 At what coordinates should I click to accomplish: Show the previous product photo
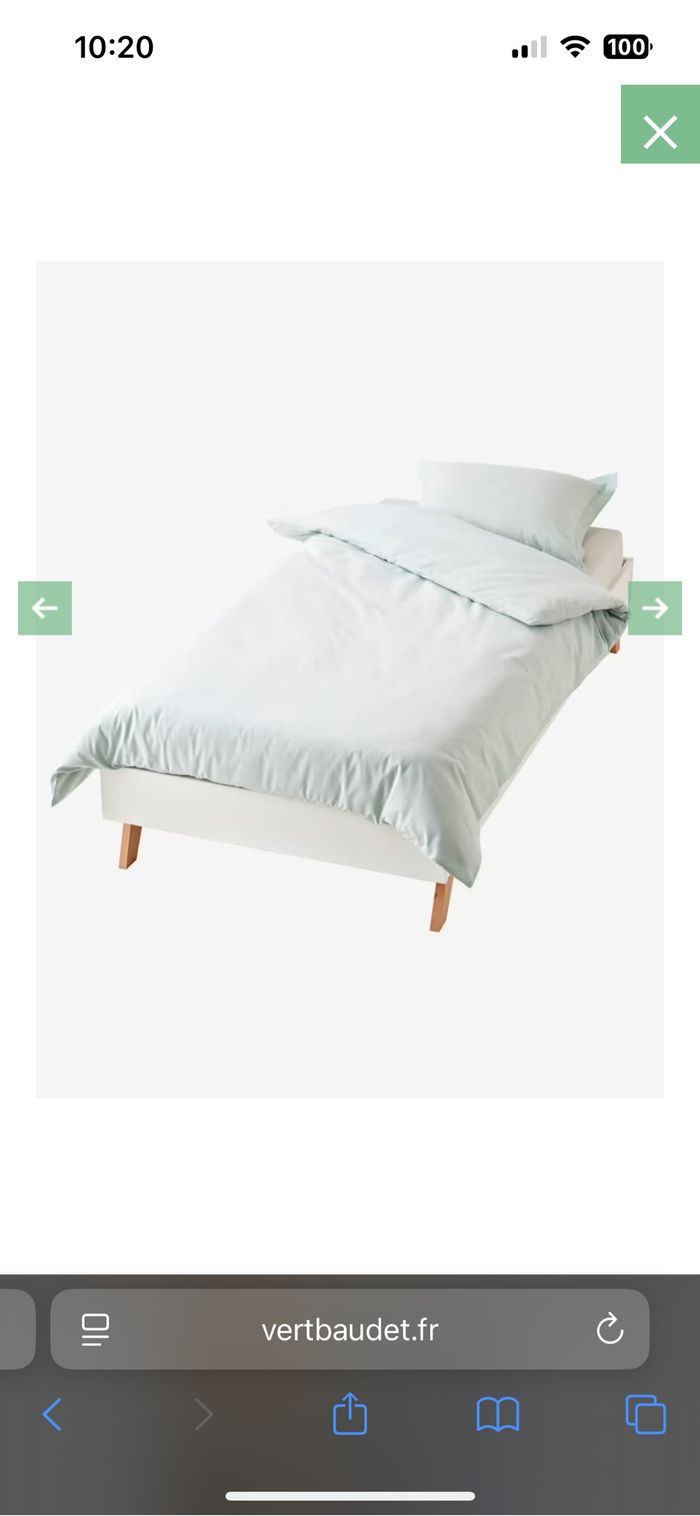(x=45, y=608)
